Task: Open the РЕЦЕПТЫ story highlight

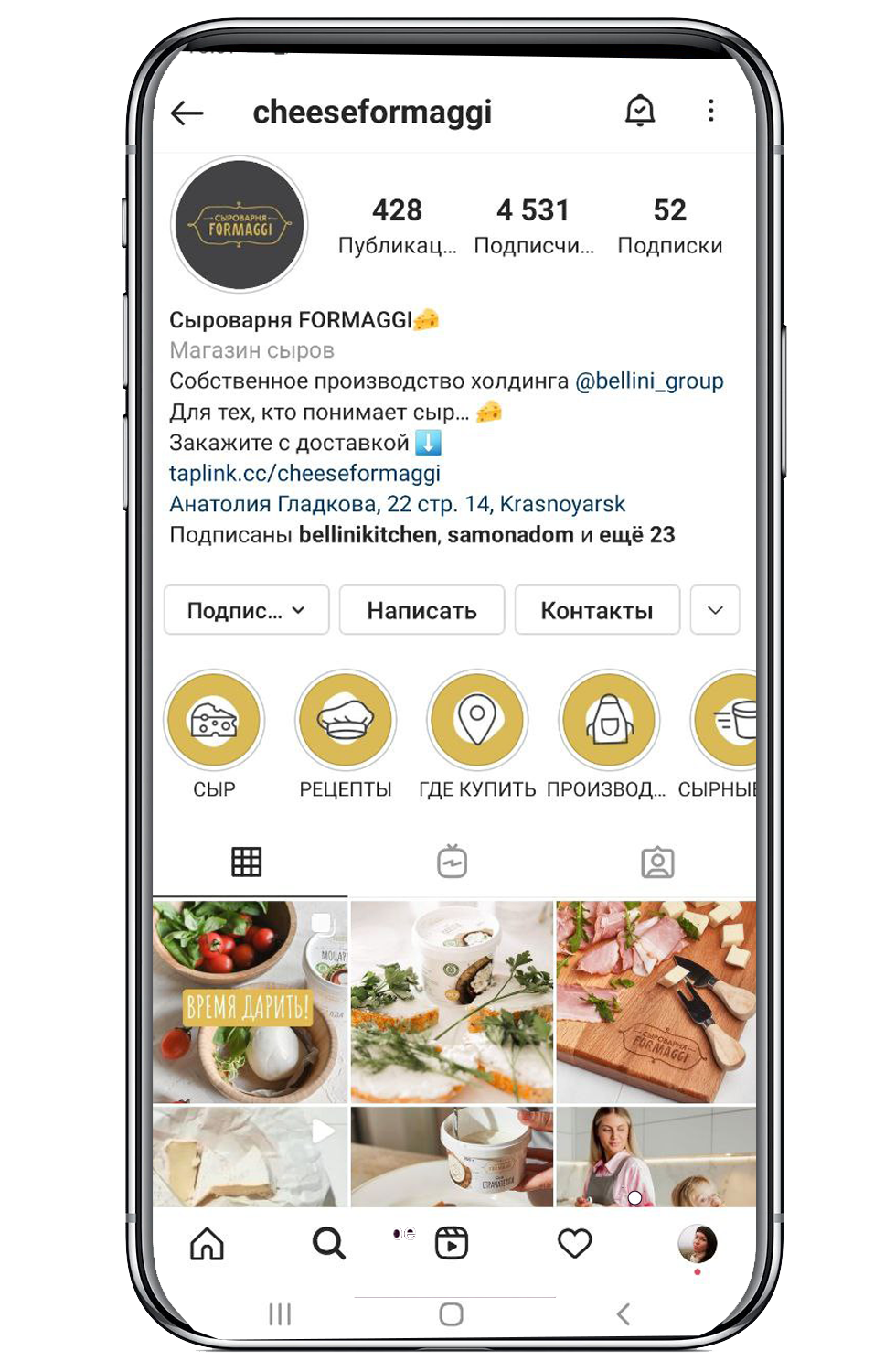Action: click(346, 721)
